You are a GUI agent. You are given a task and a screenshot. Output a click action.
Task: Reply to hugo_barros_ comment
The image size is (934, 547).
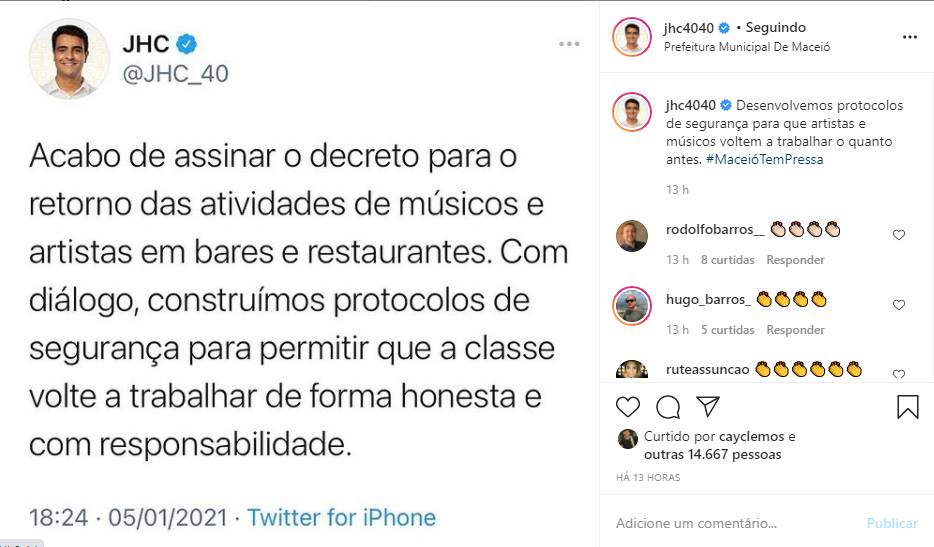(795, 330)
